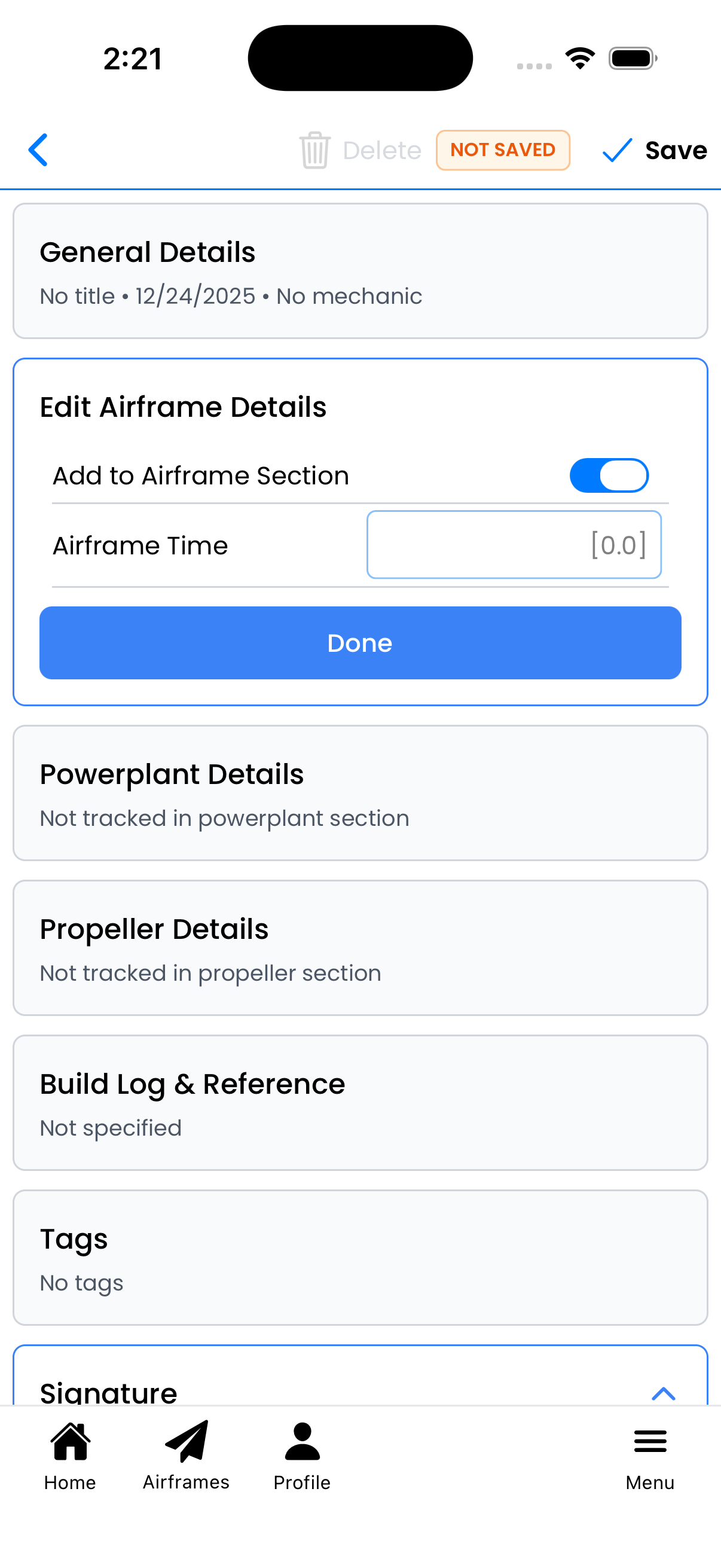
Task: Click the NOT SAVED badge
Action: (x=503, y=150)
